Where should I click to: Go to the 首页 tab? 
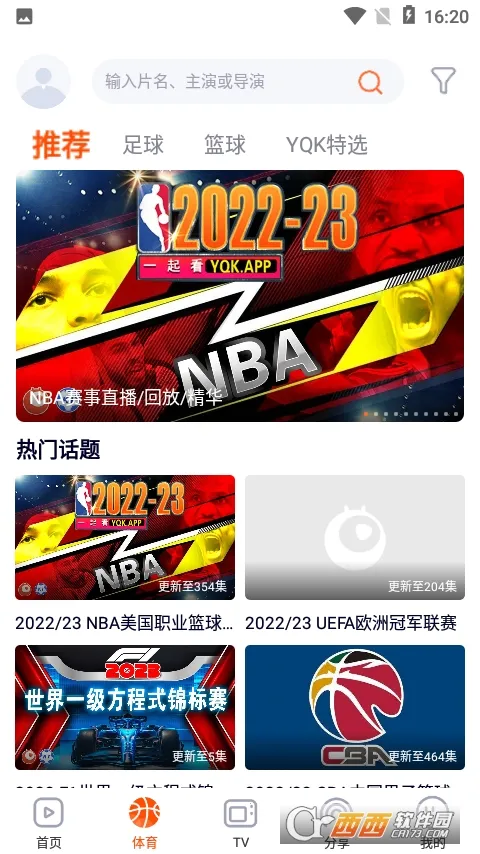click(x=48, y=822)
